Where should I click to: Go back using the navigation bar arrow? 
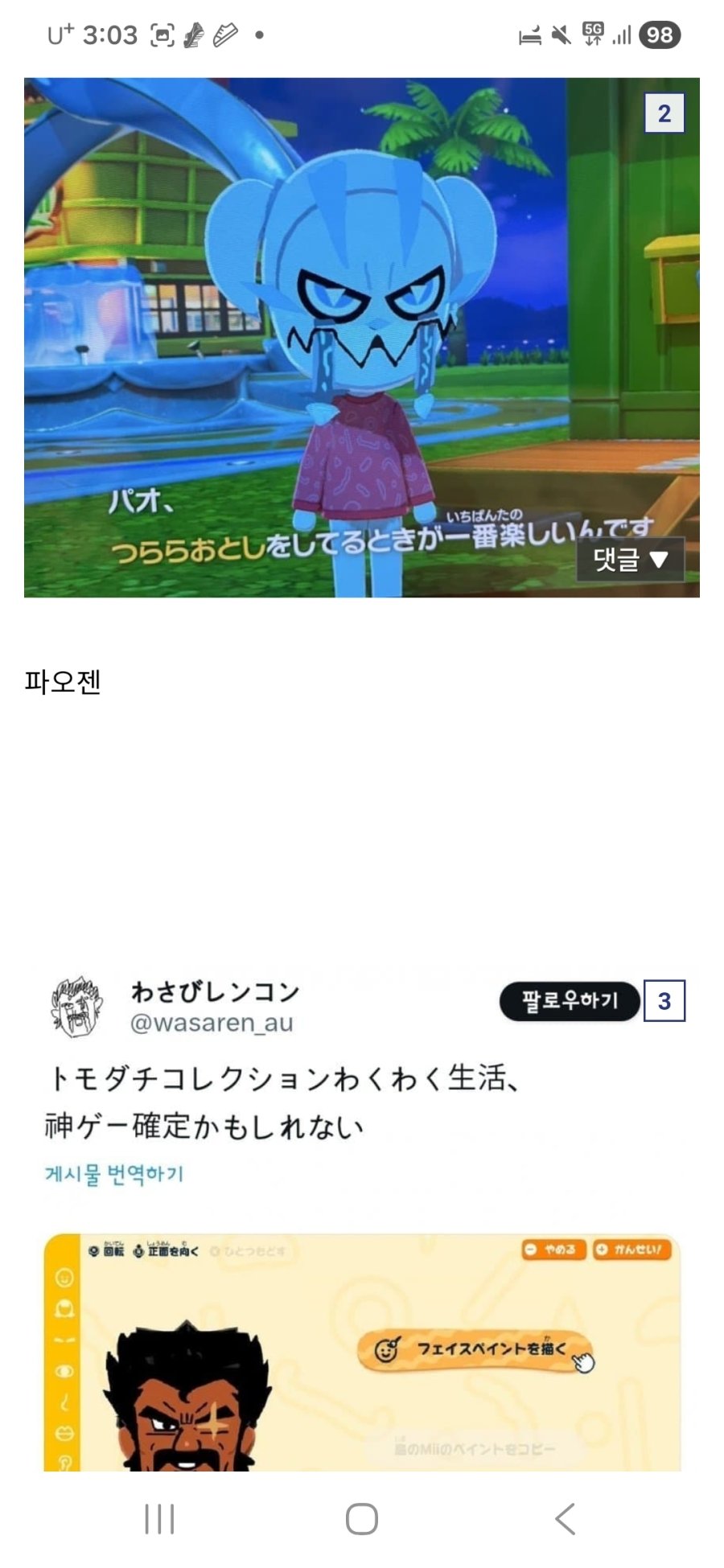pos(566,1519)
